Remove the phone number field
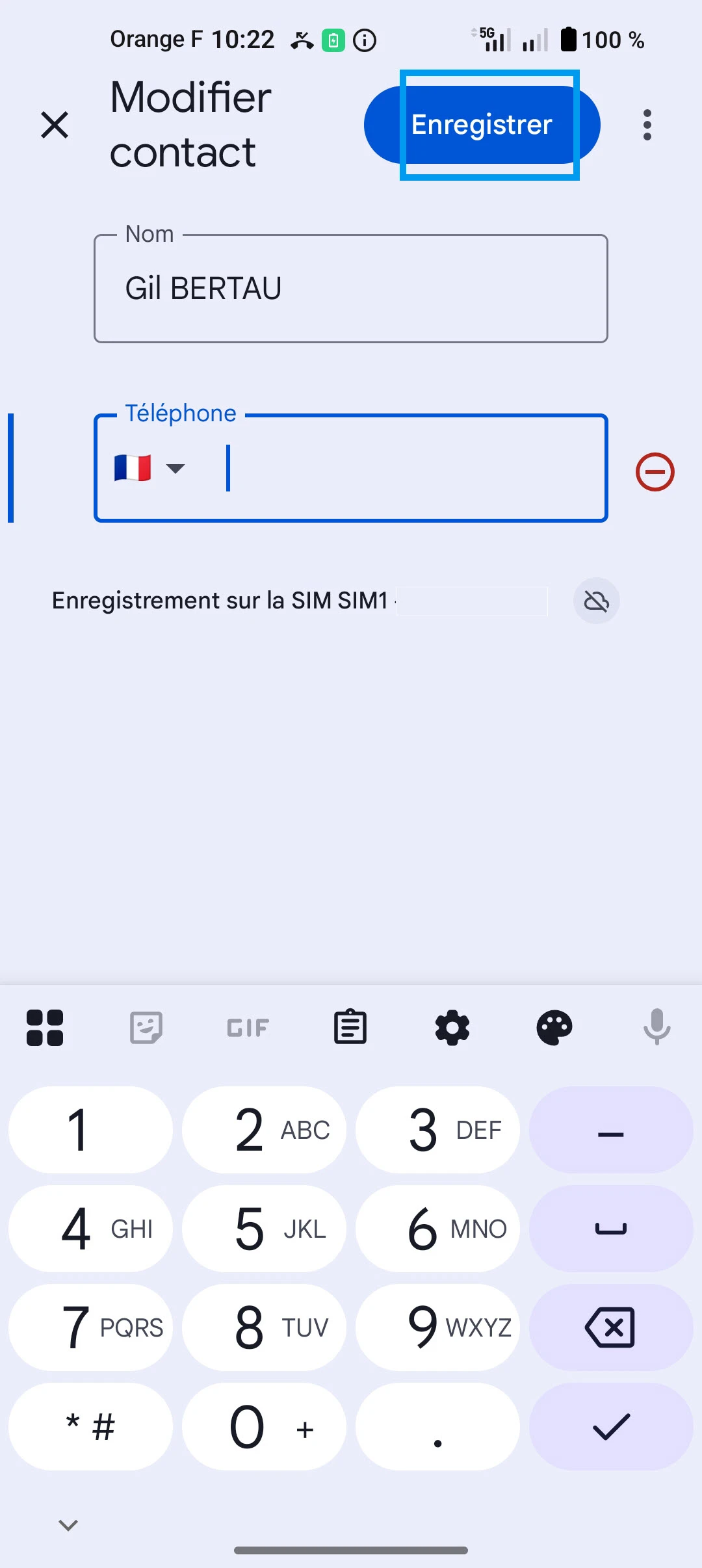Viewport: 702px width, 1568px height. [x=655, y=472]
